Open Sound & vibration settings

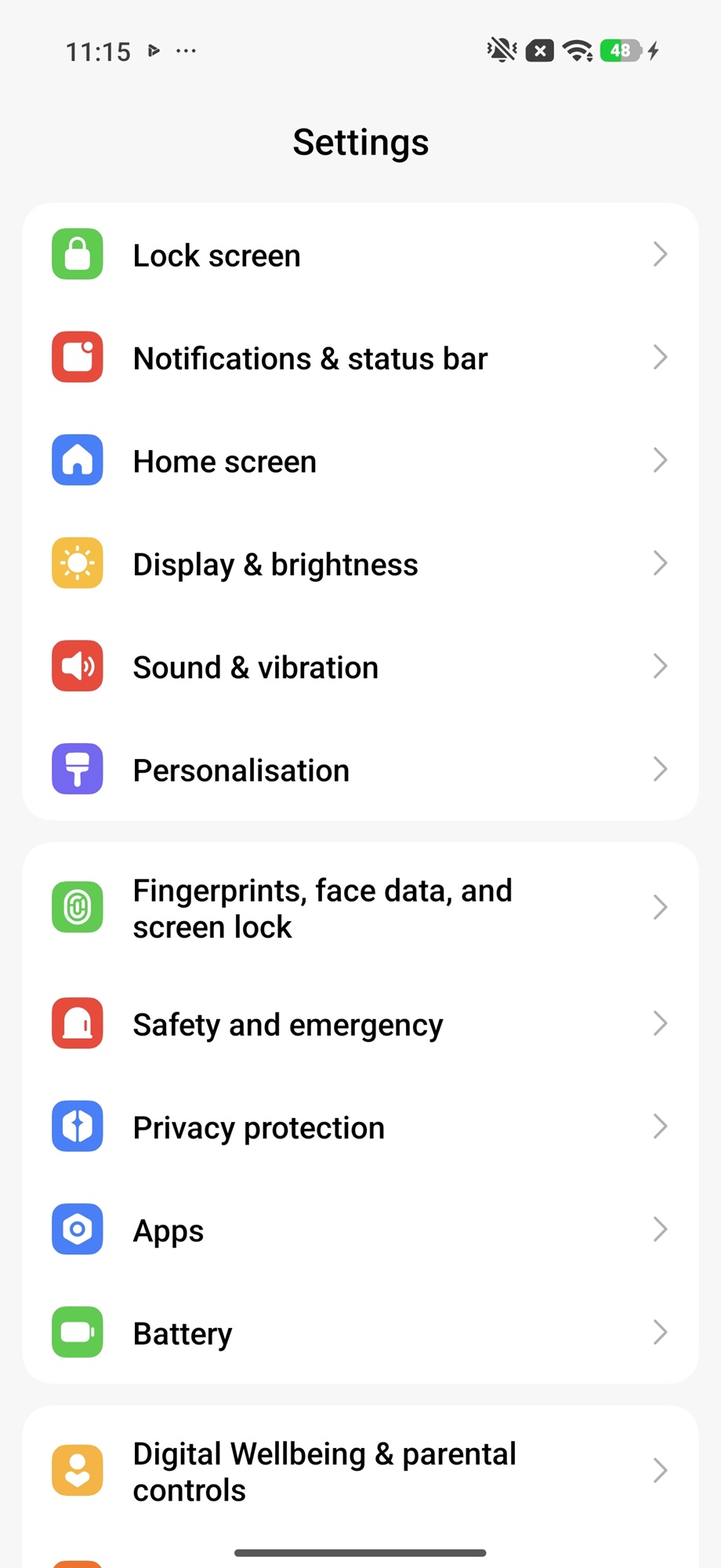(x=360, y=667)
